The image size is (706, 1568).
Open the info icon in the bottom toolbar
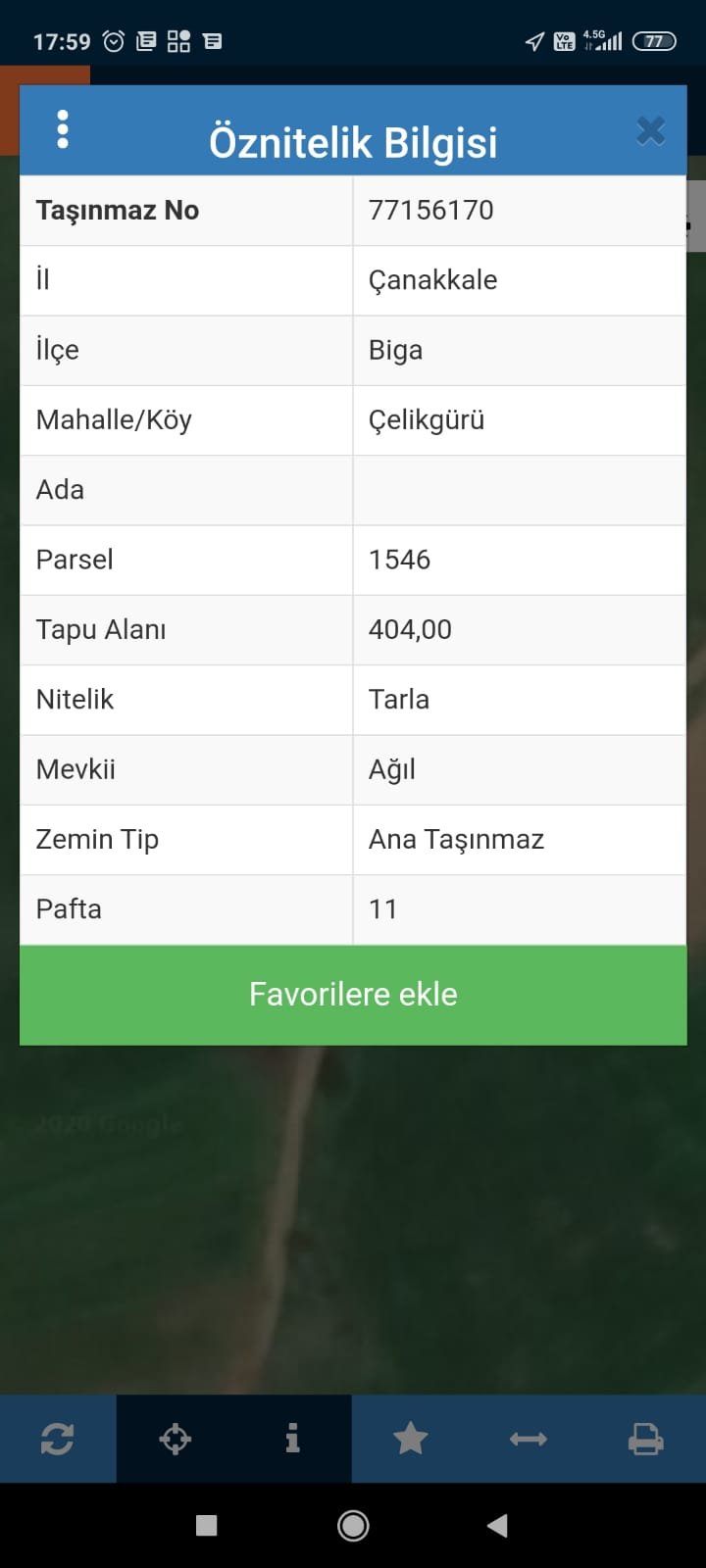pyautogui.click(x=292, y=1439)
